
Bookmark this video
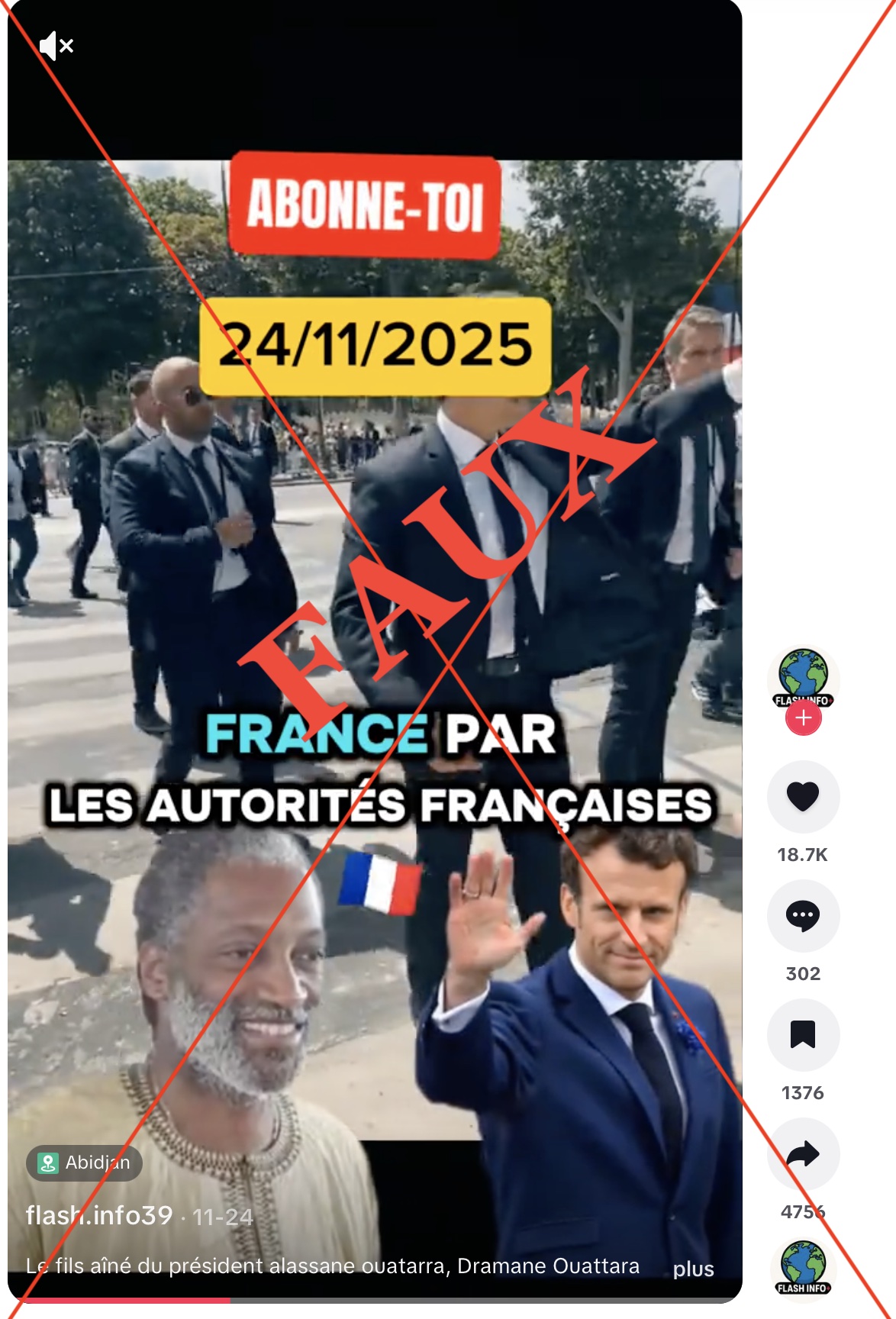(x=803, y=1035)
